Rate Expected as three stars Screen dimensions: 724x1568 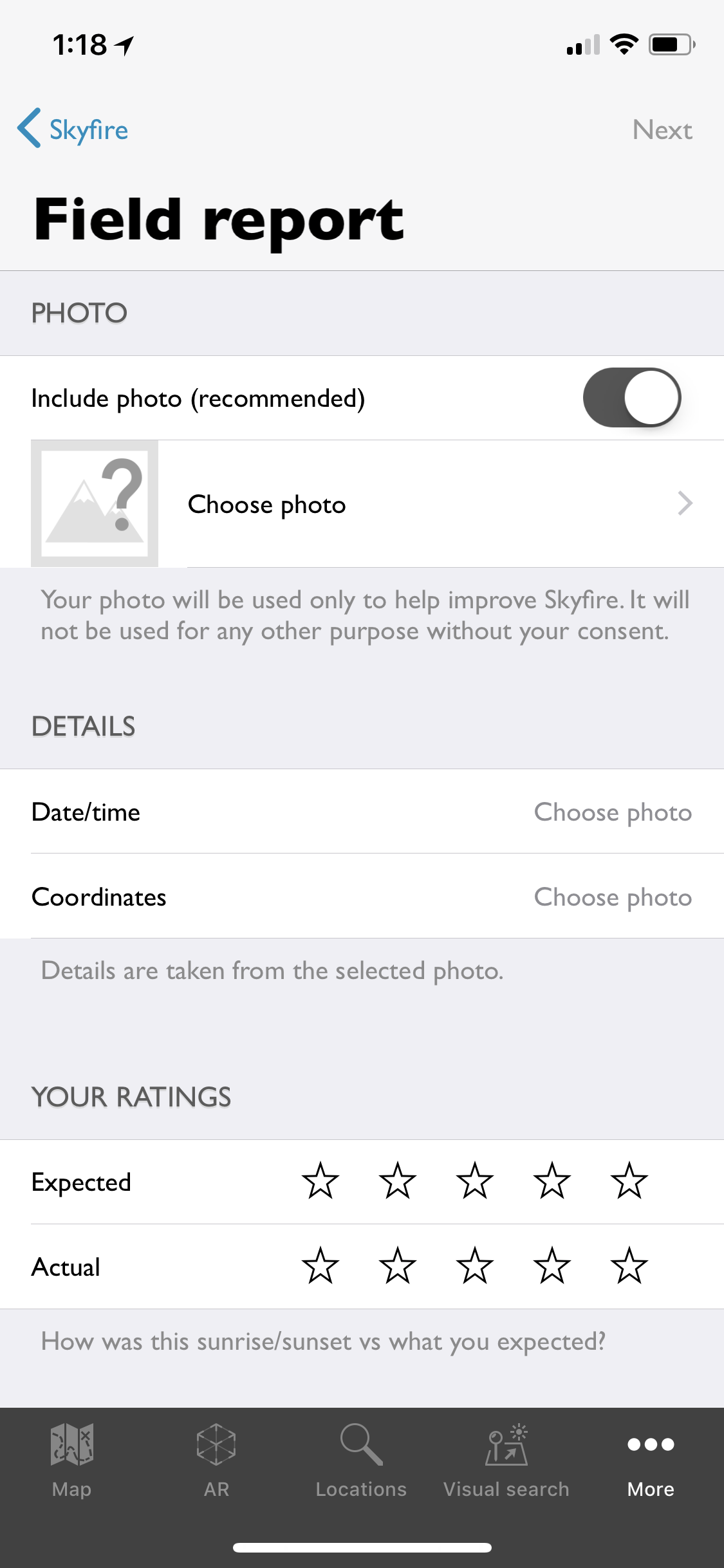coord(475,1181)
